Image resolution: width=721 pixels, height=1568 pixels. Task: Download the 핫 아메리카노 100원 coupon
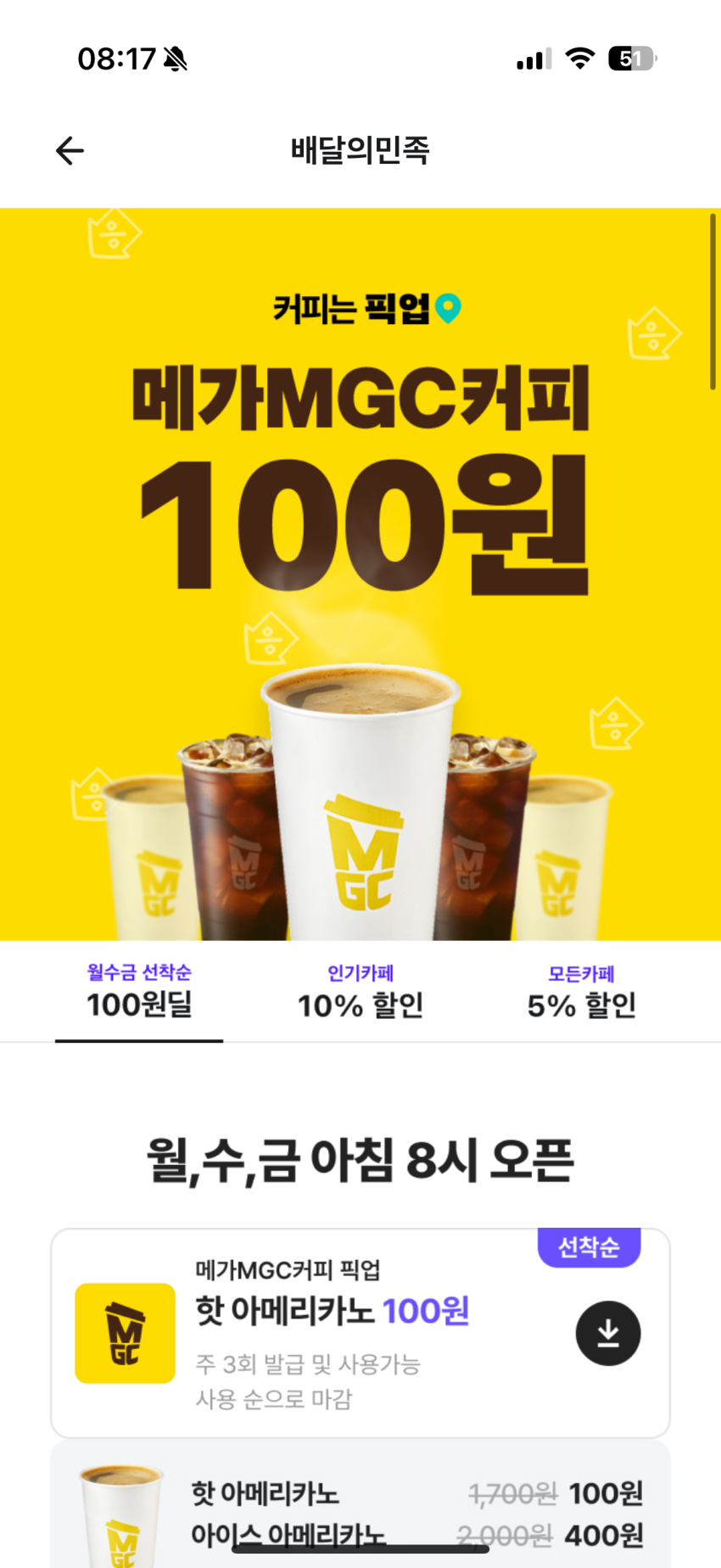pos(607,1333)
